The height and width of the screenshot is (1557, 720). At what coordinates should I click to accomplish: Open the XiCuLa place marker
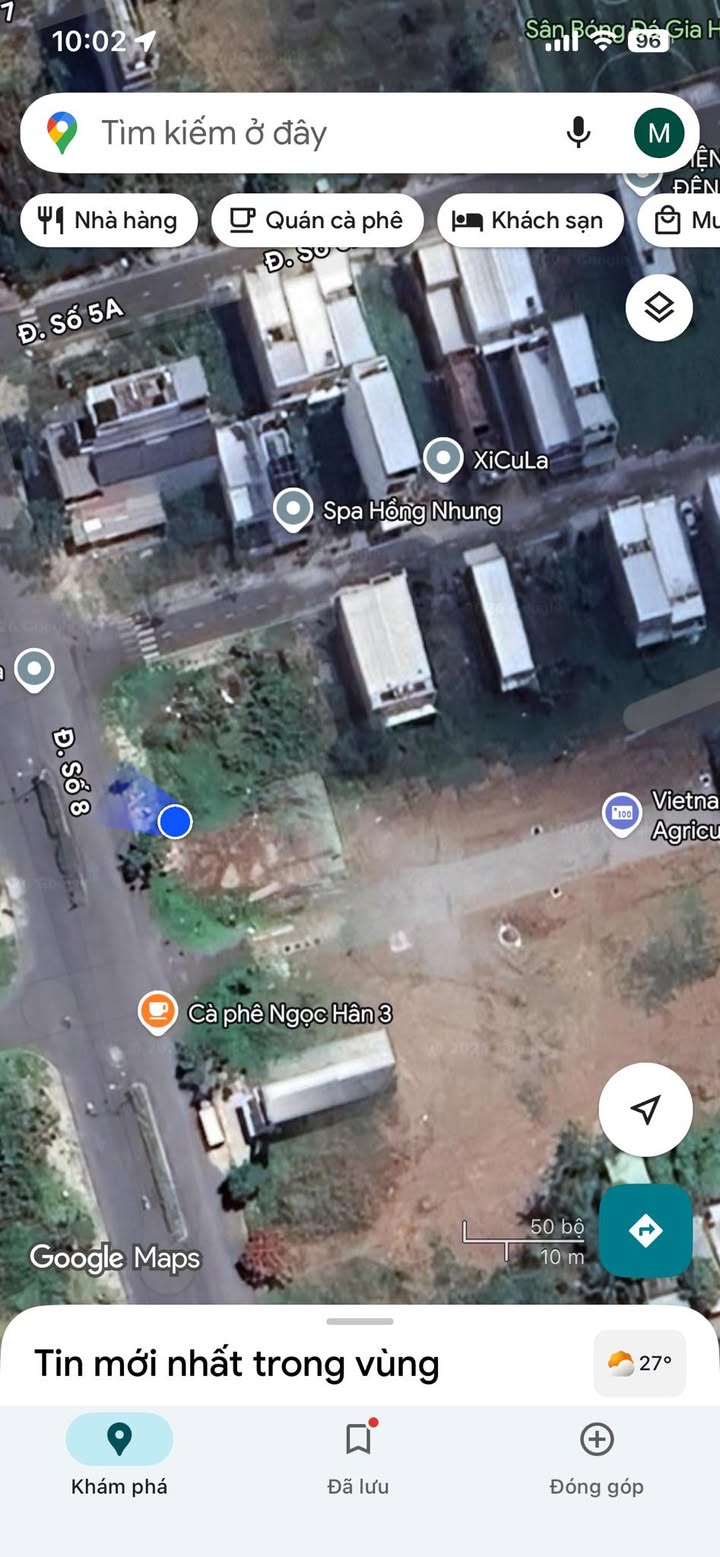[442, 458]
